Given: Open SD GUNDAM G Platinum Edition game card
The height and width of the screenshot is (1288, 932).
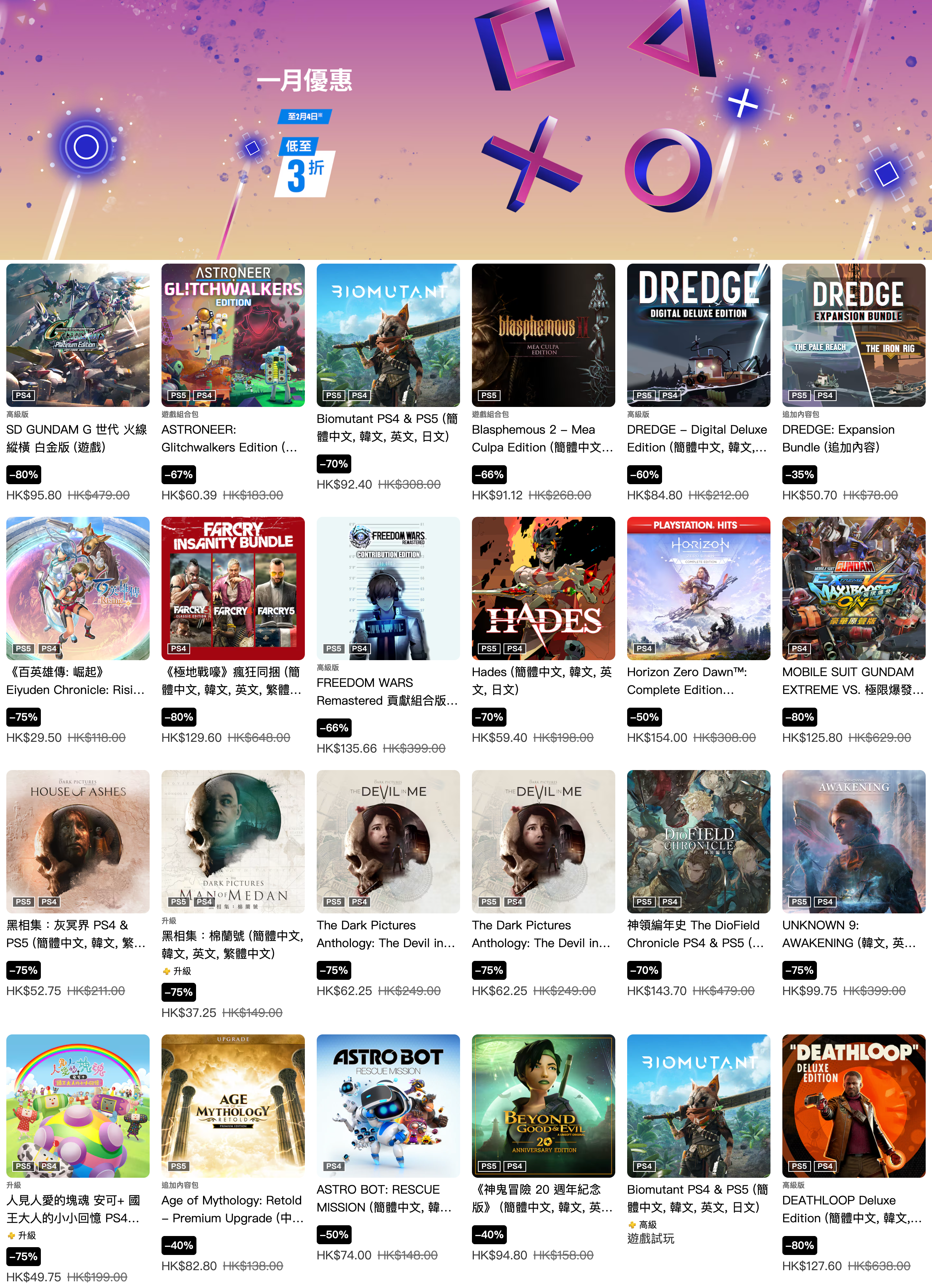Looking at the screenshot, I should pyautogui.click(x=78, y=335).
